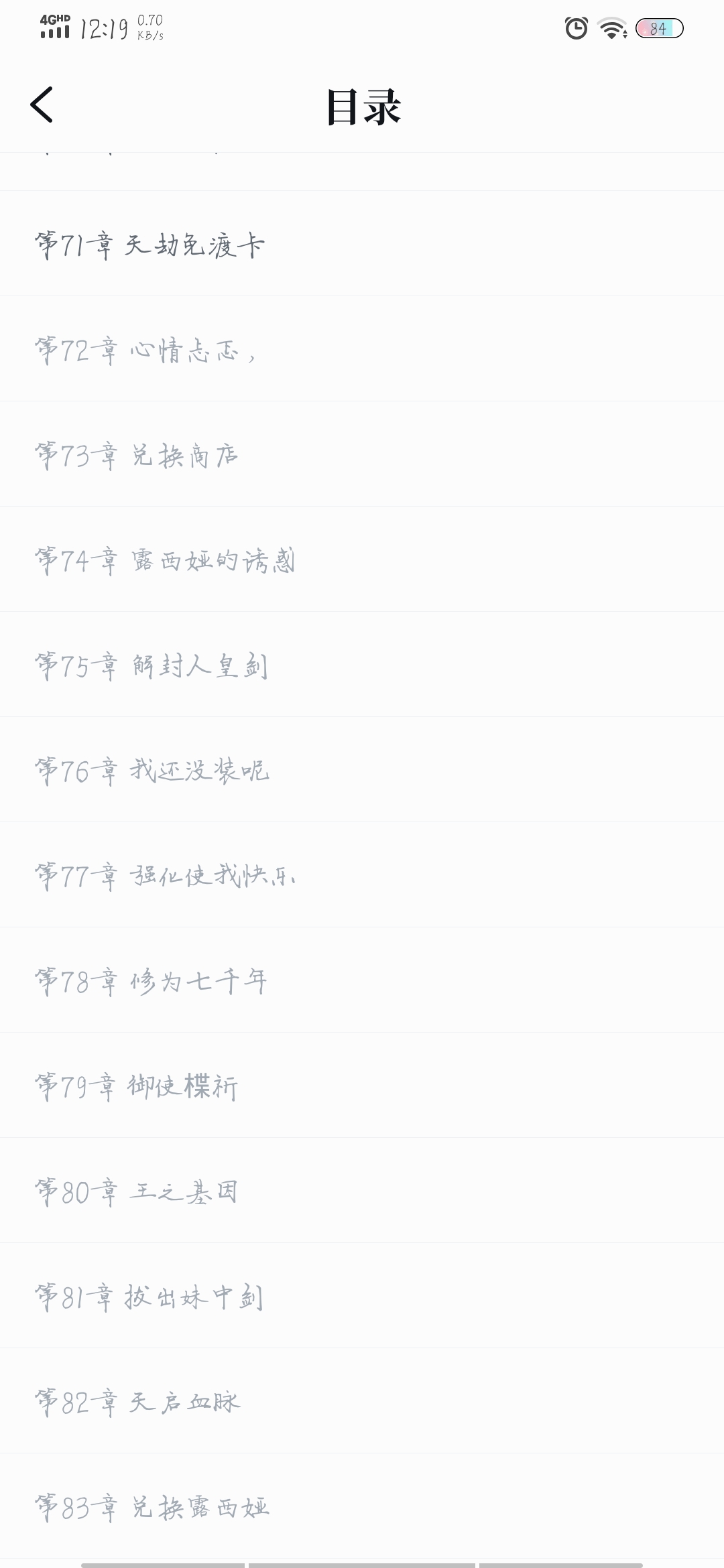Open chapter 第80章 王之基因
This screenshot has height=1568, width=724.
tap(362, 1190)
